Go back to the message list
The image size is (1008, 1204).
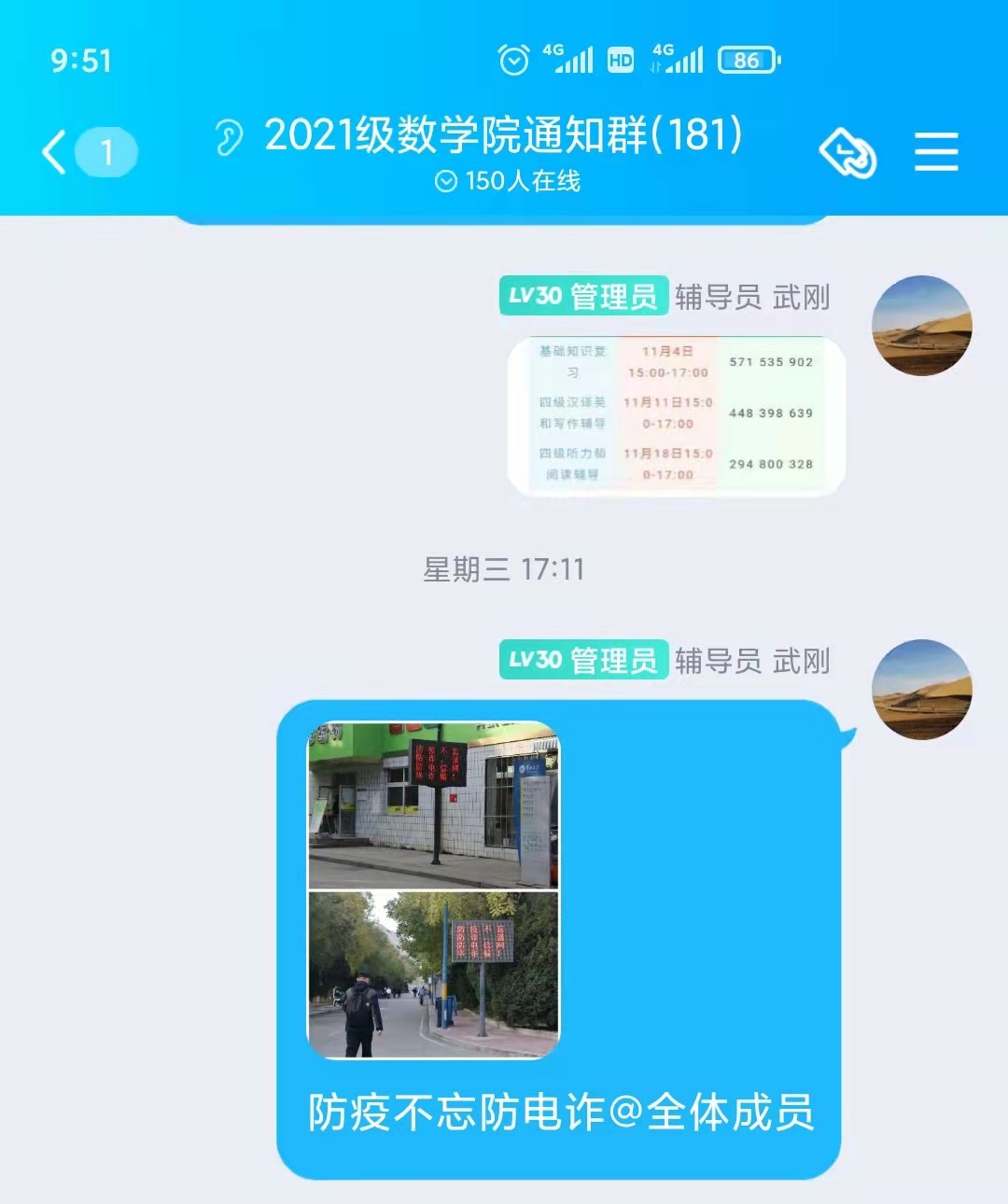(x=56, y=152)
